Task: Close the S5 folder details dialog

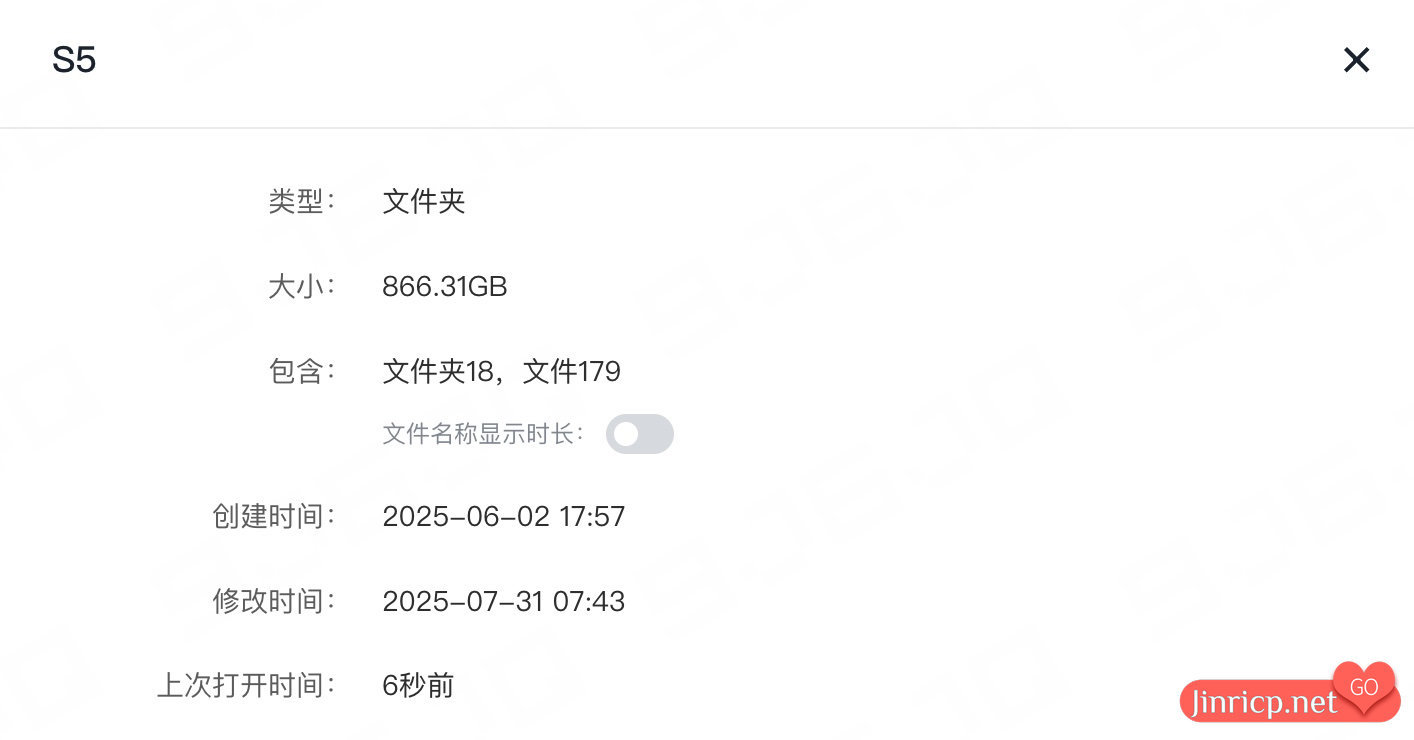Action: coord(1356,60)
